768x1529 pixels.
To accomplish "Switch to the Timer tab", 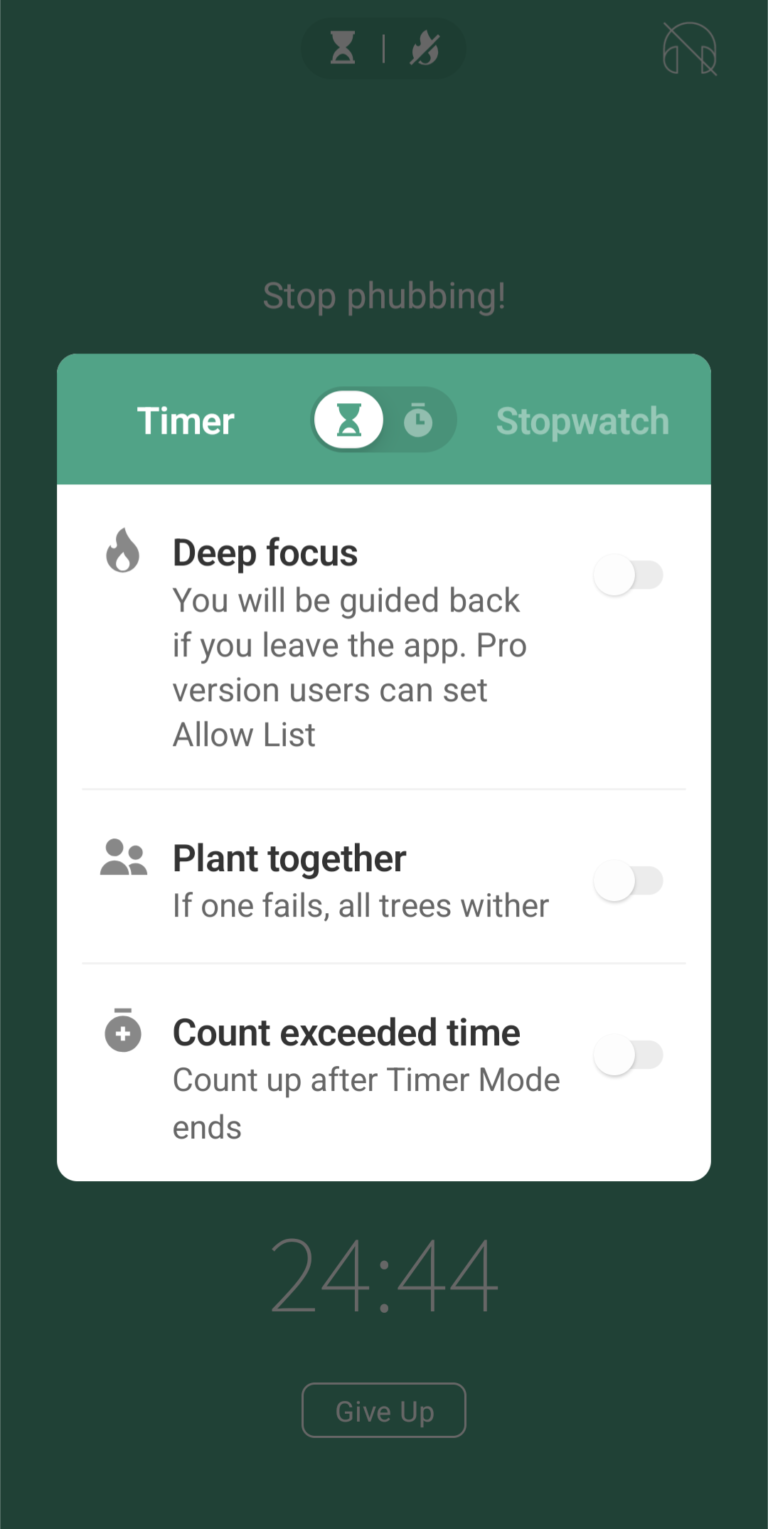I will click(185, 420).
